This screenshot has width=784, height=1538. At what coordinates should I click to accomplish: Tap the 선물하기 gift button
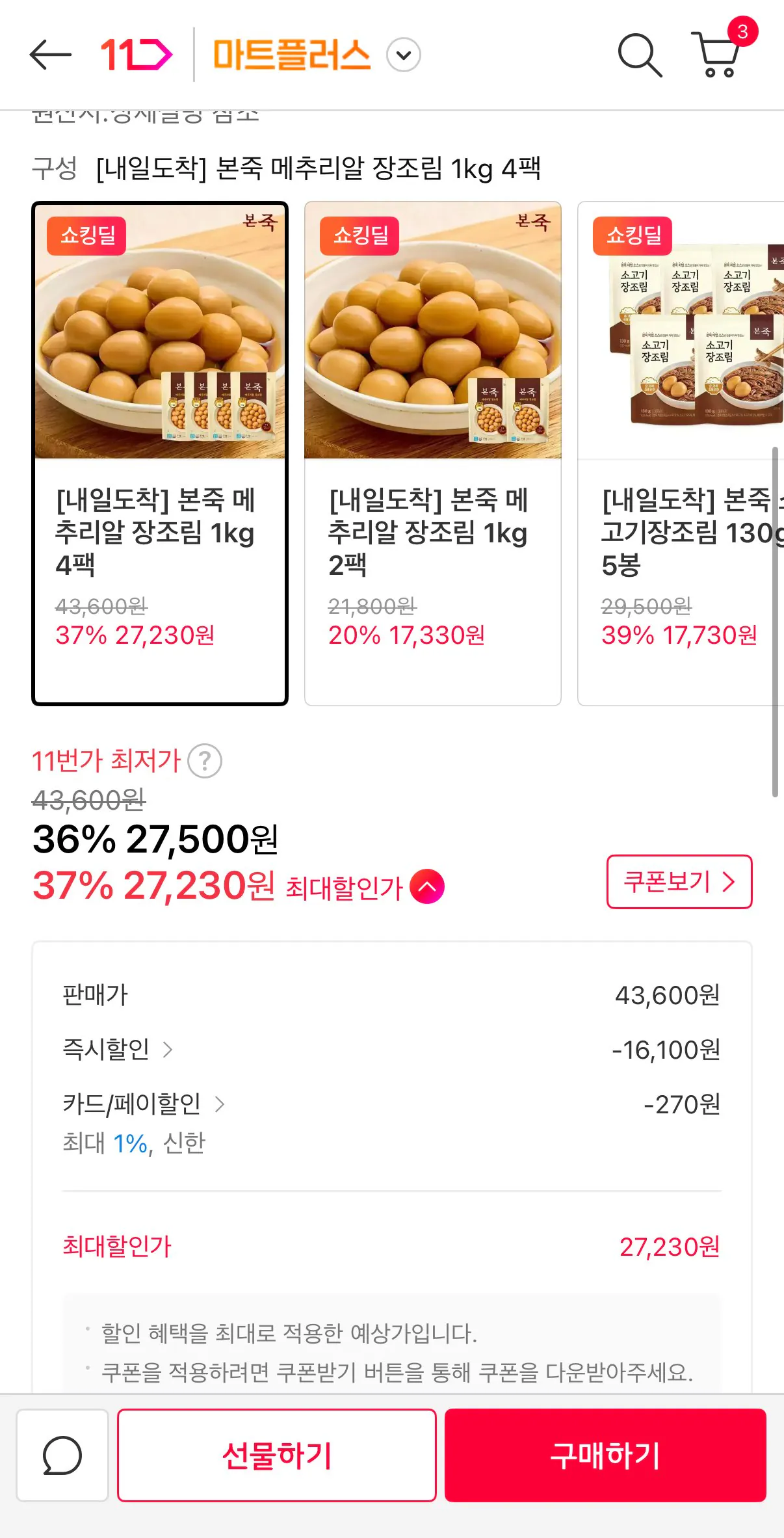coord(276,1457)
